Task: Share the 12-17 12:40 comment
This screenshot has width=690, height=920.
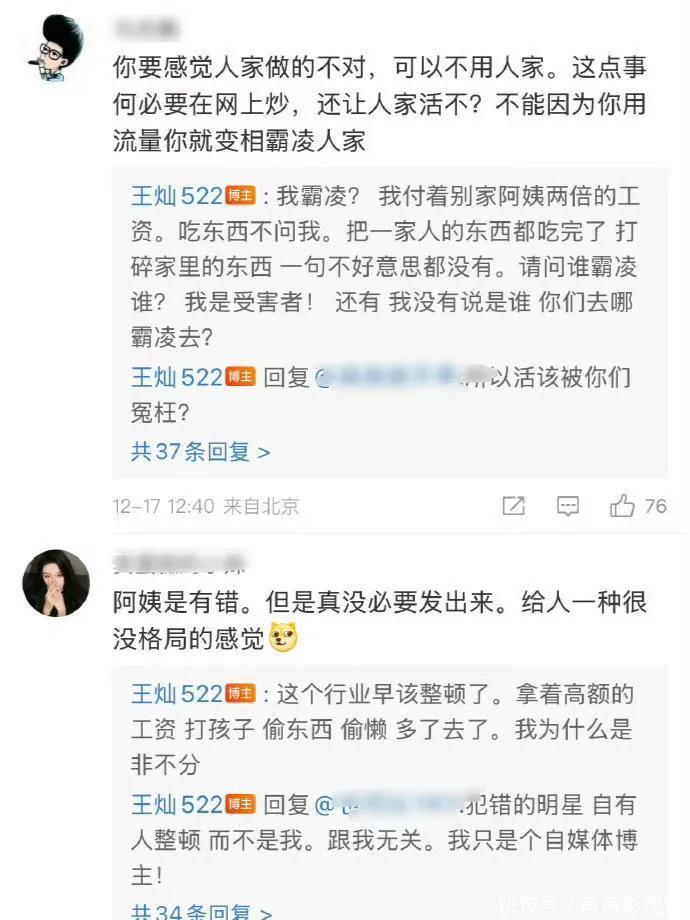Action: [x=513, y=506]
